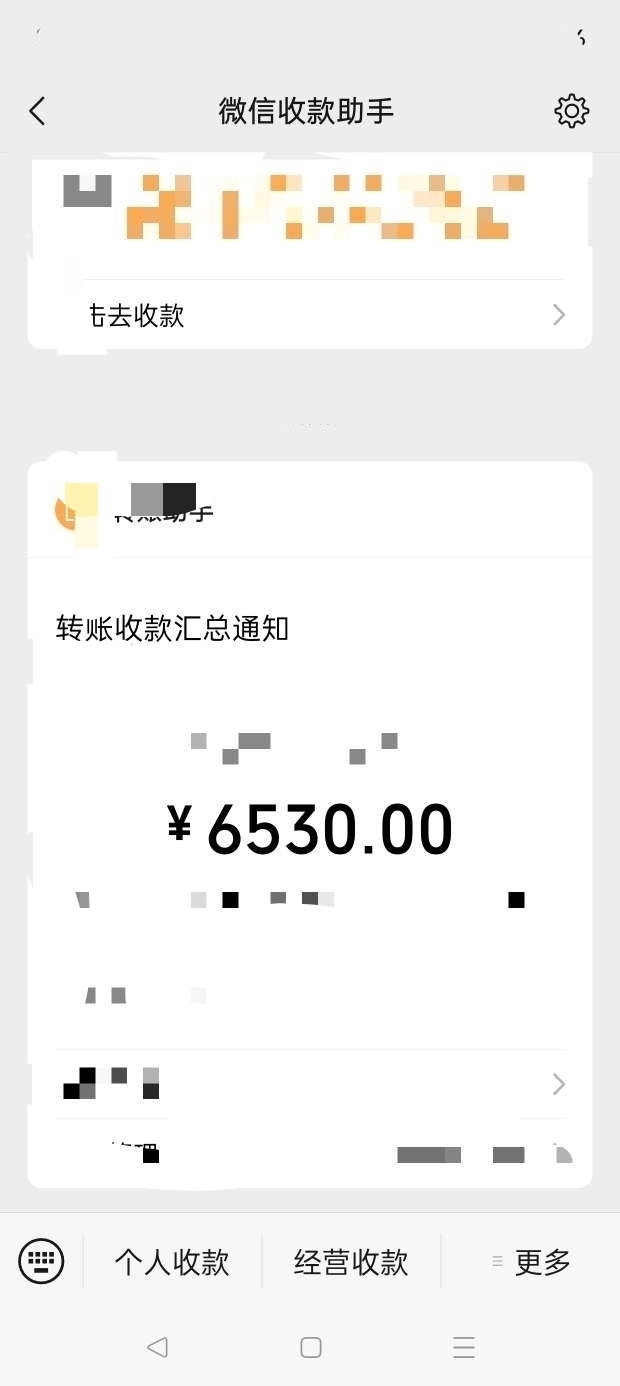Go back from 微信收款助手
Viewport: 620px width, 1386px height.
coord(37,110)
